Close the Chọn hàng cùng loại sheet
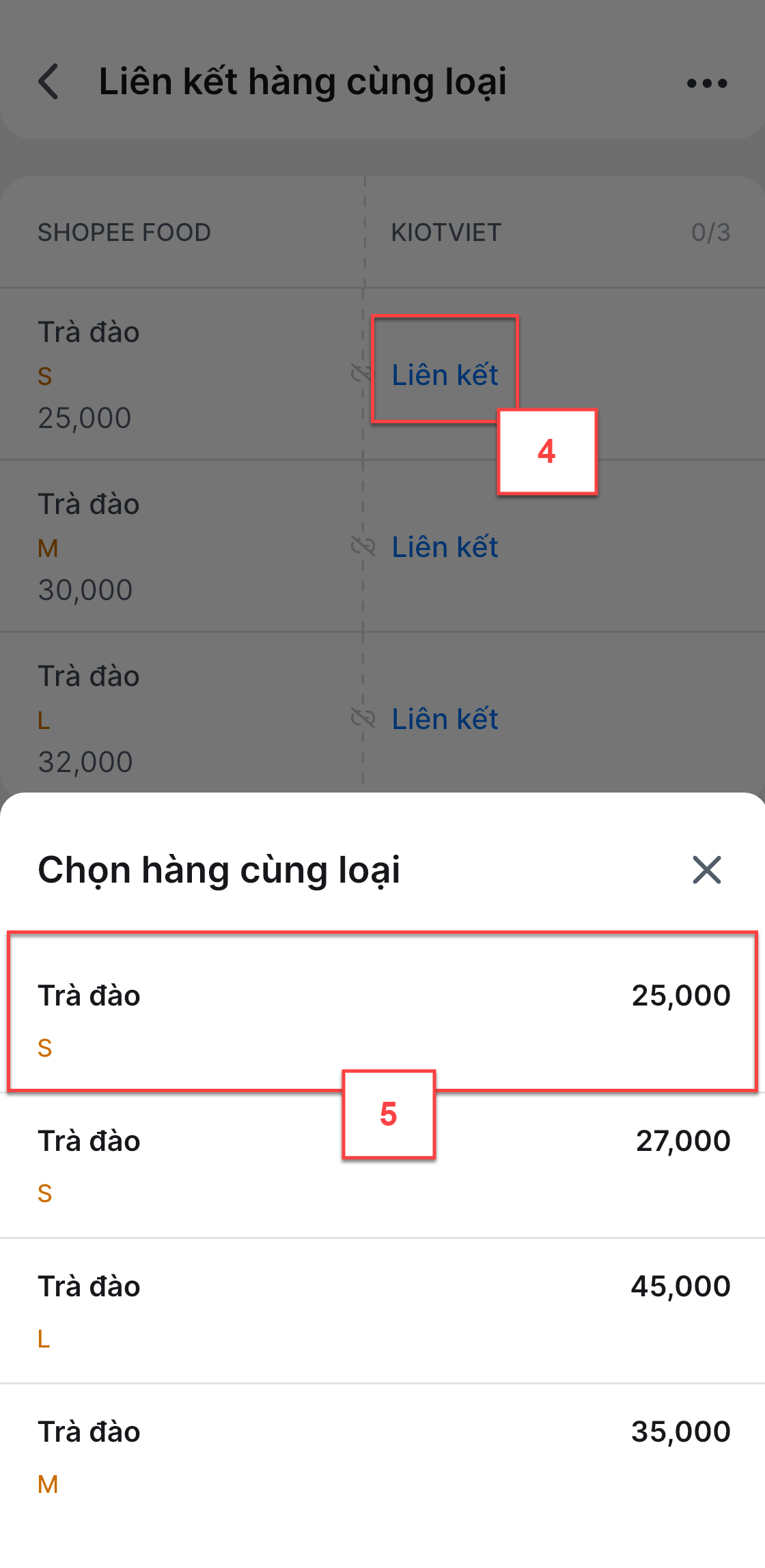The height and width of the screenshot is (1568, 765). (x=706, y=870)
